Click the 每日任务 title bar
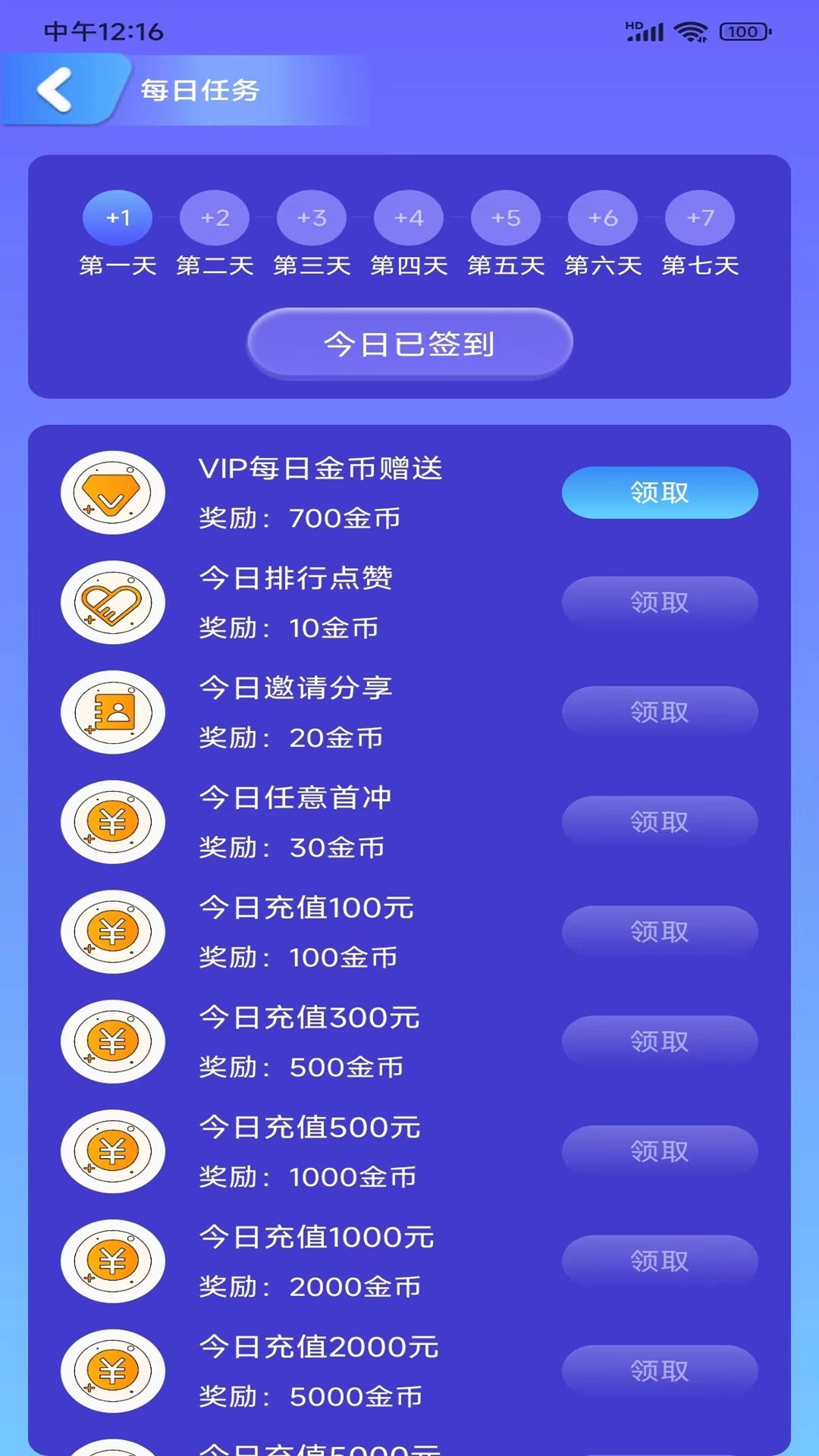Image resolution: width=819 pixels, height=1456 pixels. [x=198, y=90]
